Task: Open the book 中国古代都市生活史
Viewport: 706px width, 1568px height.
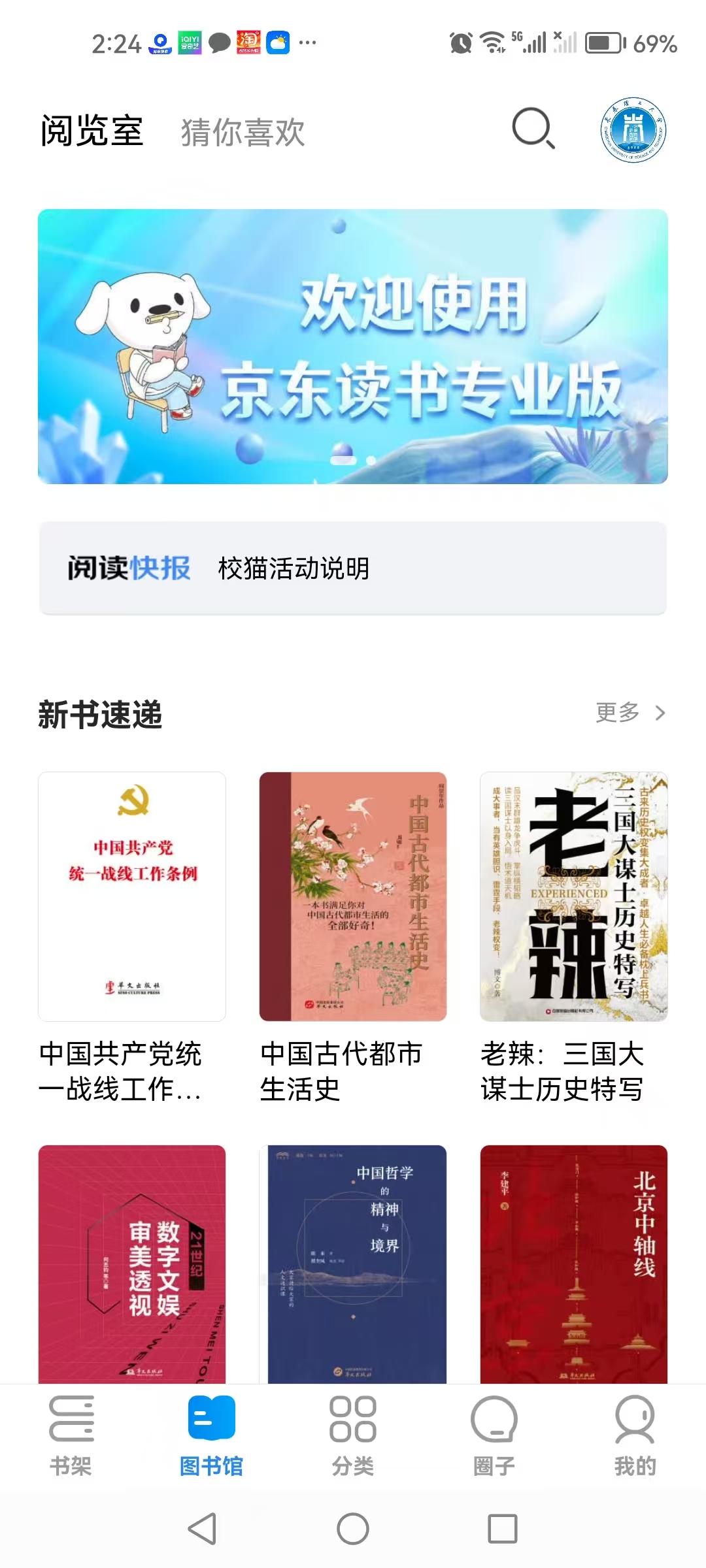Action: coord(353,896)
